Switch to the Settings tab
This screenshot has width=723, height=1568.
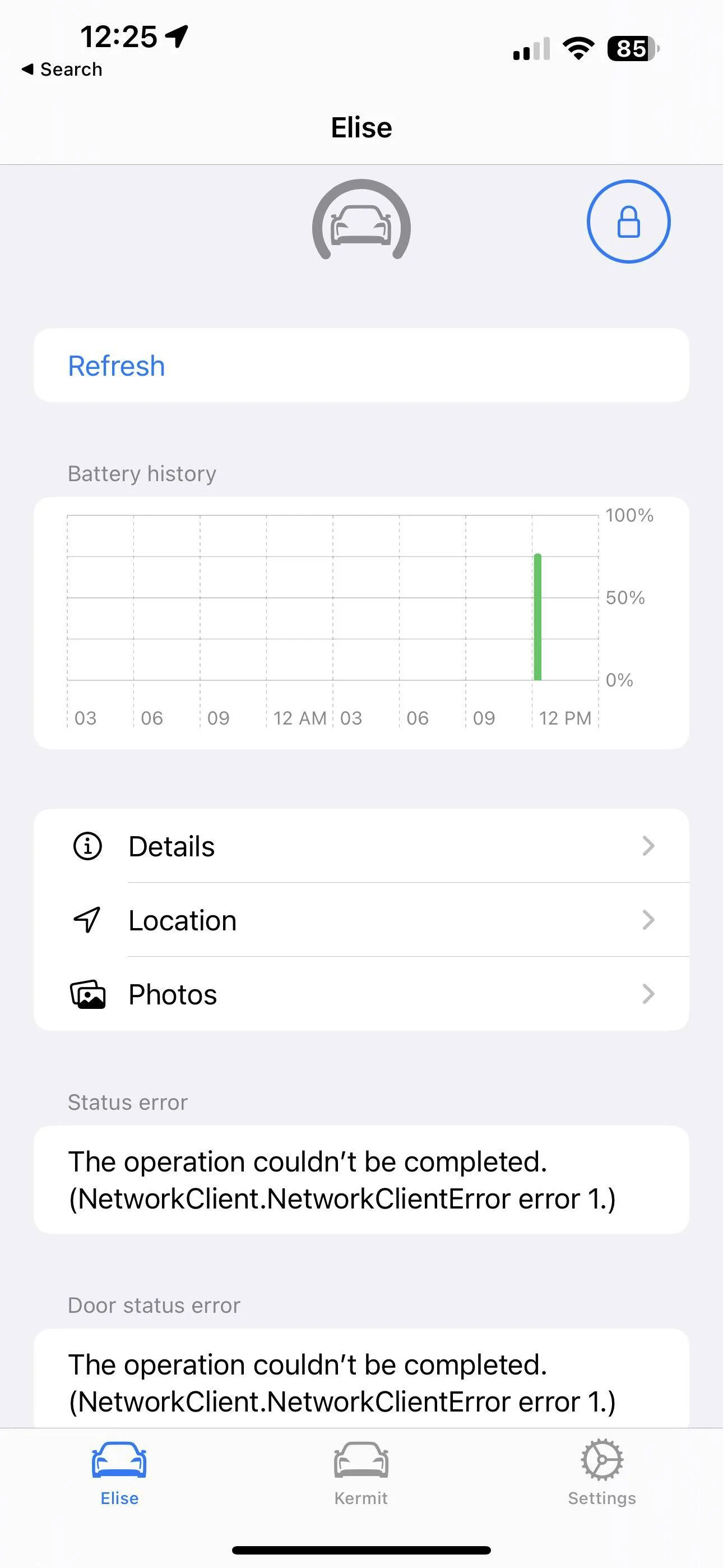click(x=602, y=1473)
